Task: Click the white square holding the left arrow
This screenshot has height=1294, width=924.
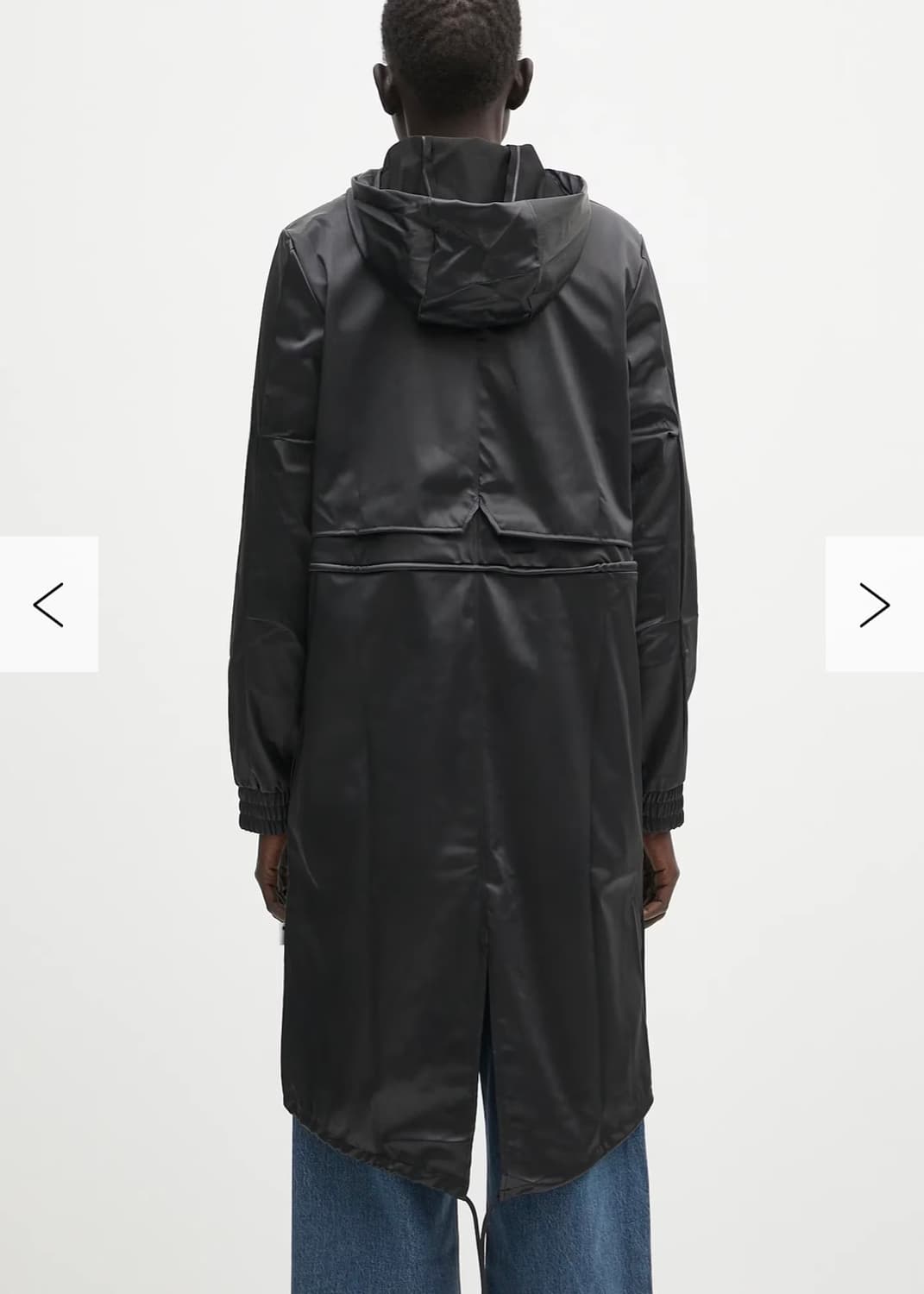Action: pyautogui.click(x=47, y=604)
